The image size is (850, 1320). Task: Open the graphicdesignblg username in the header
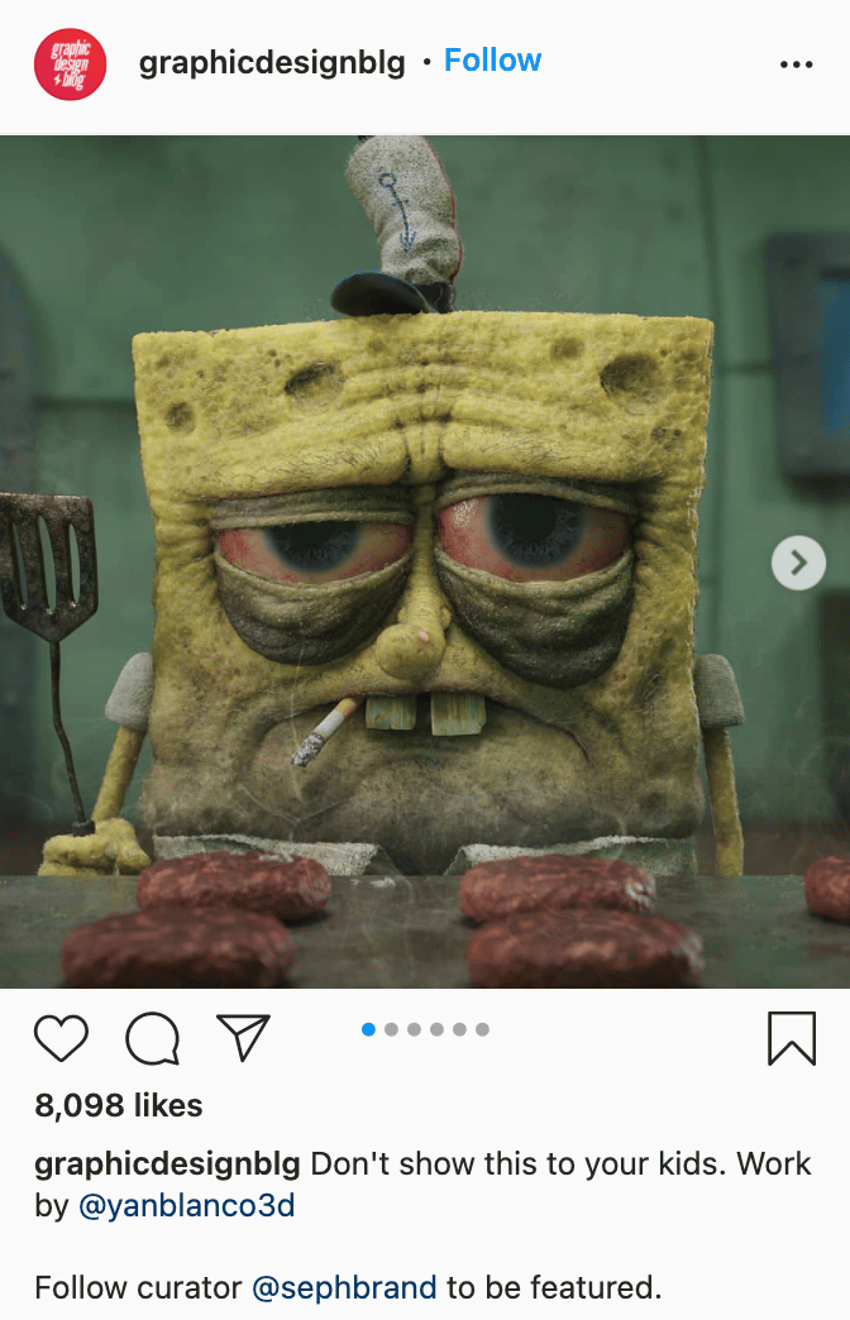tap(272, 63)
